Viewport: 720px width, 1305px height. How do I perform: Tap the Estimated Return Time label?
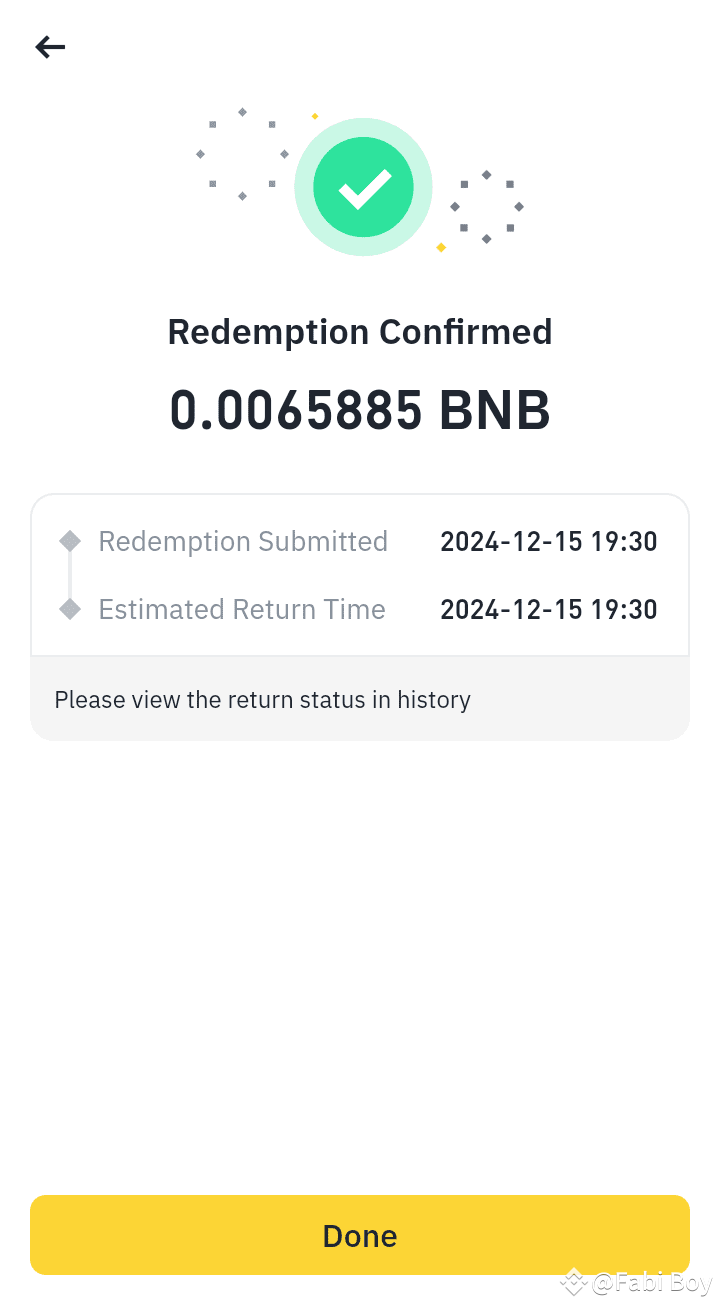coord(241,609)
